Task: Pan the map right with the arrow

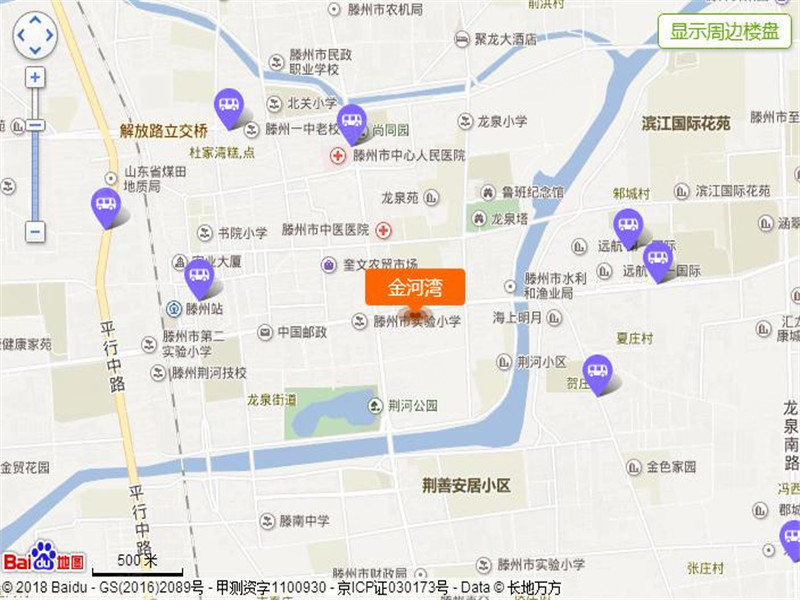Action: pos(49,36)
